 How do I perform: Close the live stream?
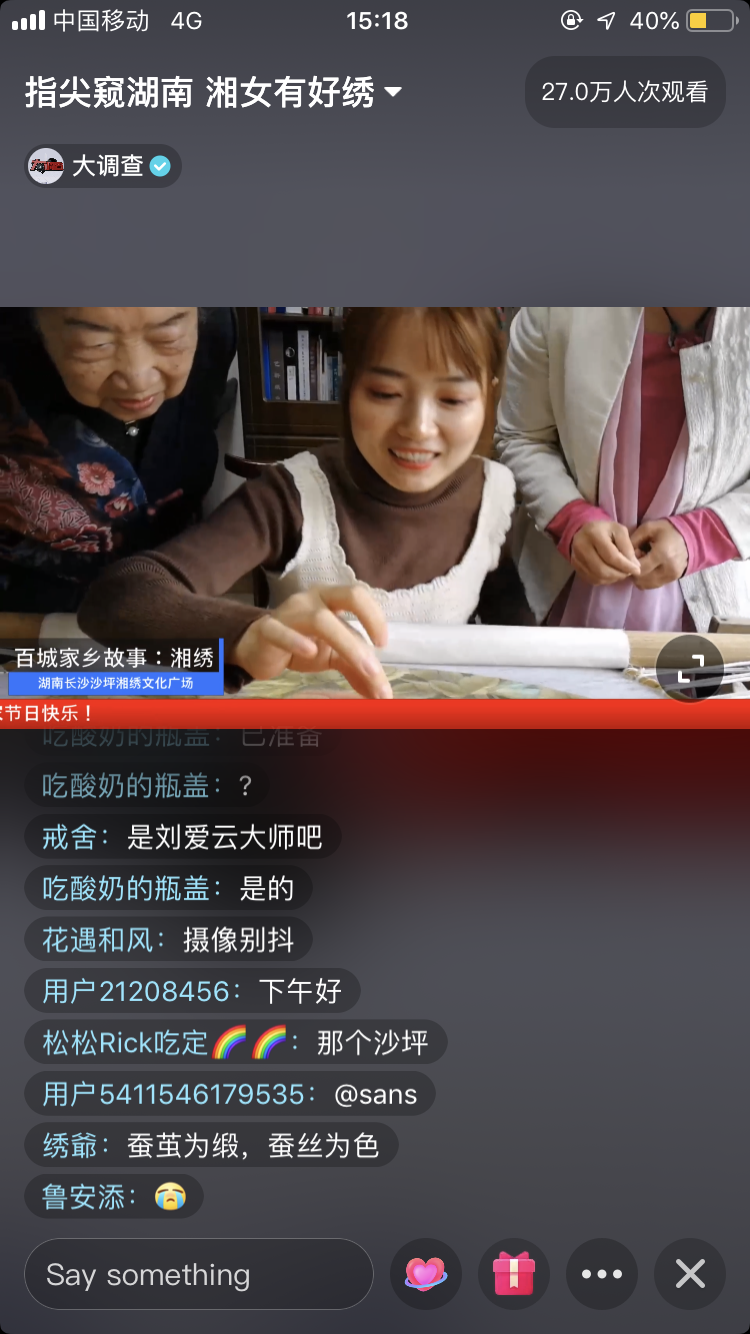pos(690,1274)
